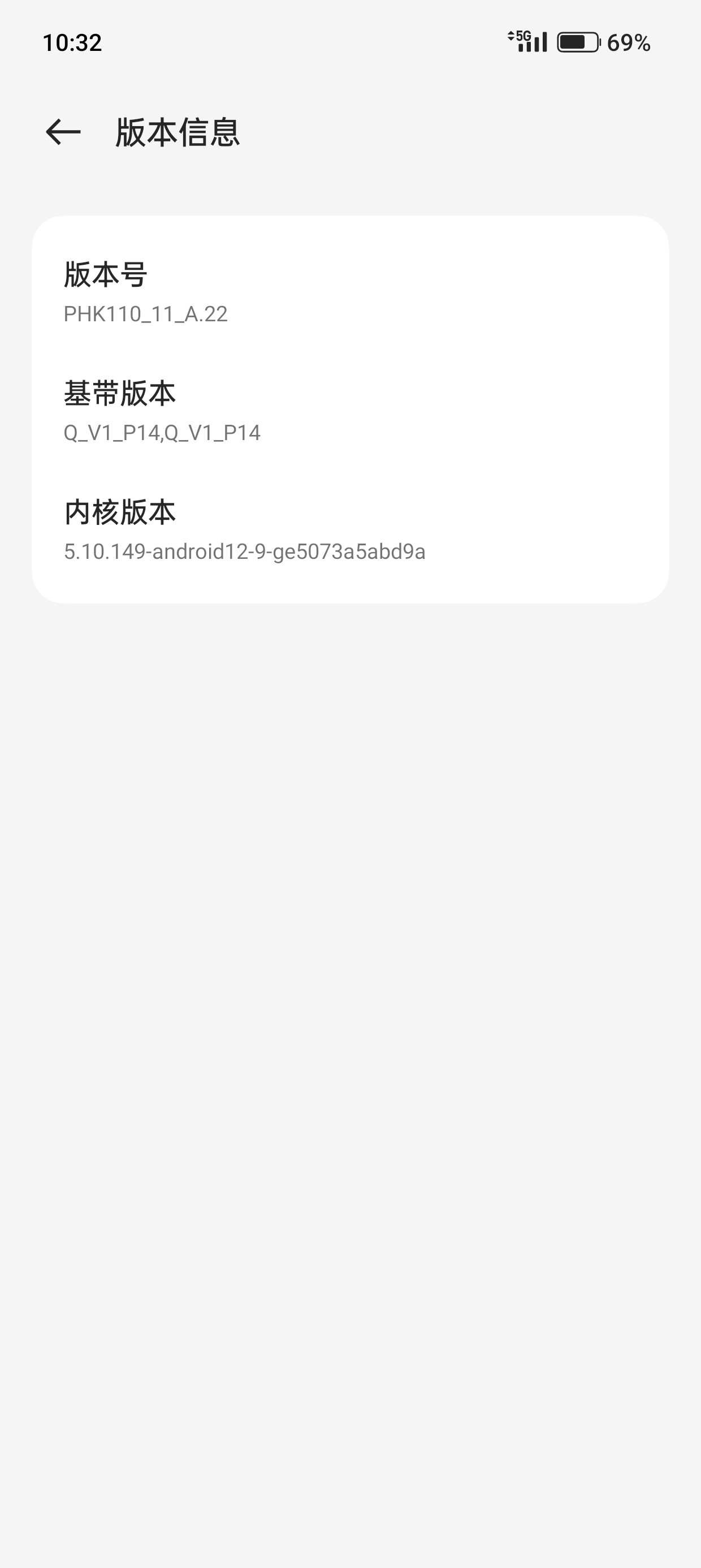Viewport: 701px width, 1568px height.
Task: Tap the status bar at the top
Action: (x=350, y=42)
